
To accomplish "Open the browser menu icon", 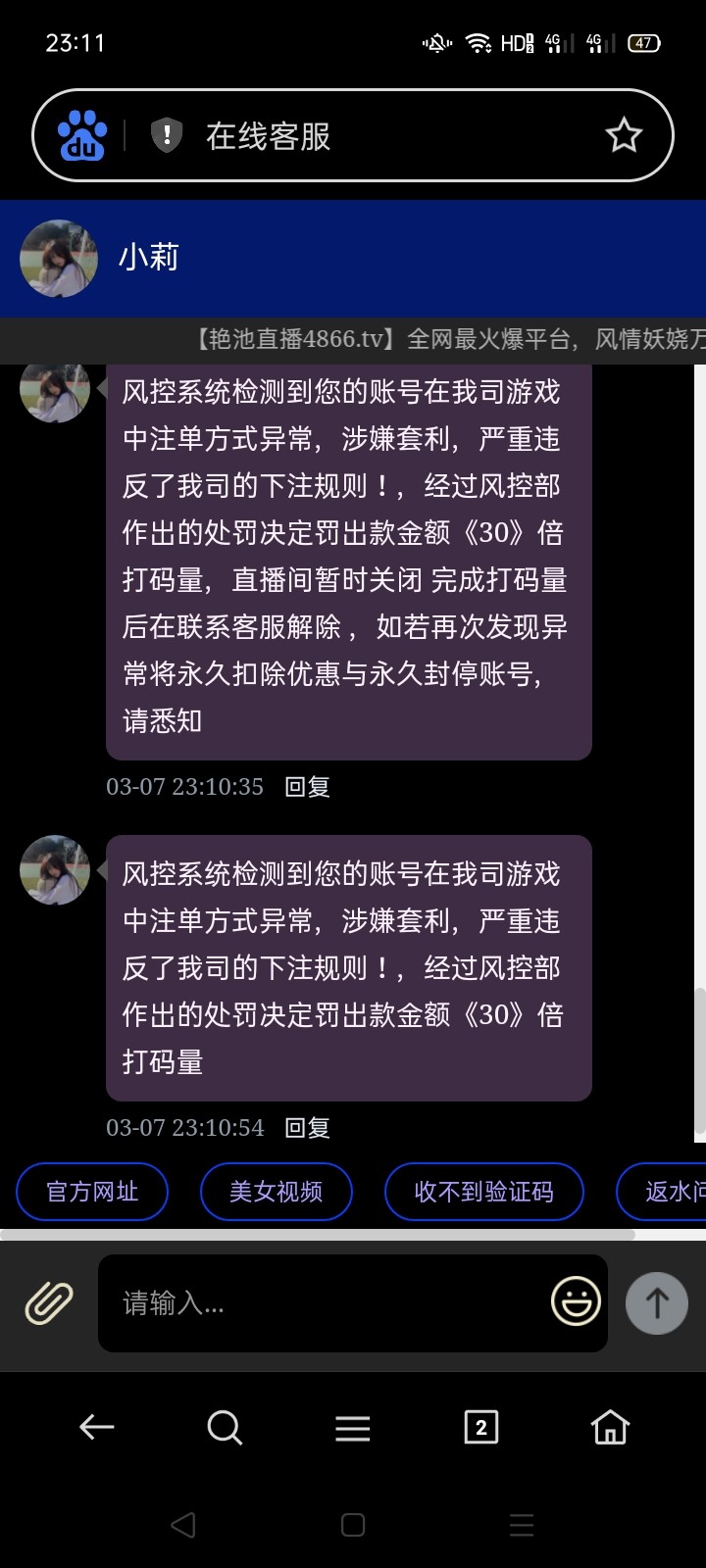I will [352, 1428].
